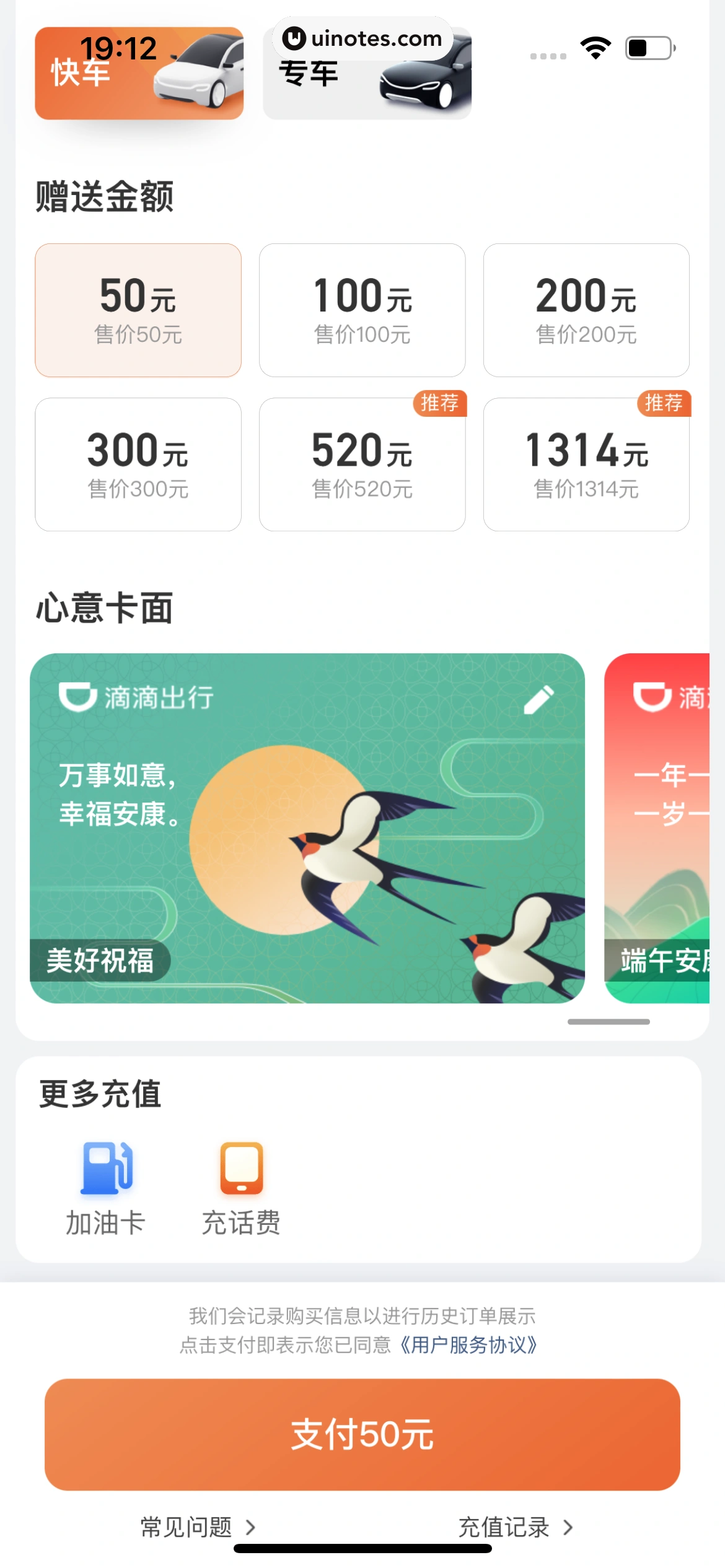Select the 1314元 recommended amount
Viewport: 725px width, 1568px height.
[586, 464]
